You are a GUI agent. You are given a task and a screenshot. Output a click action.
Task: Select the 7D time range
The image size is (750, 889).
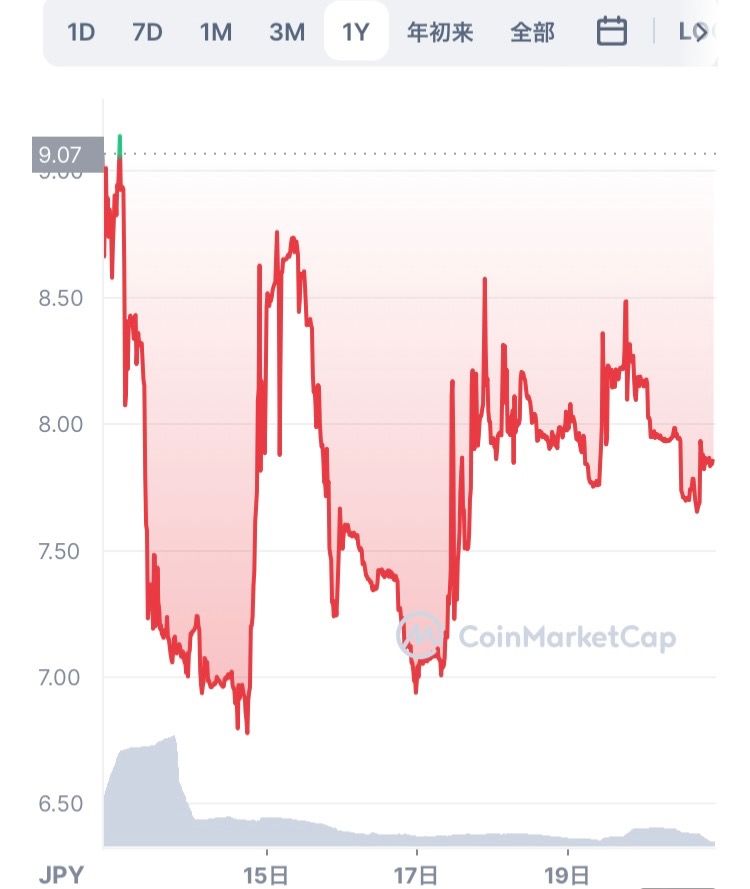tap(147, 32)
